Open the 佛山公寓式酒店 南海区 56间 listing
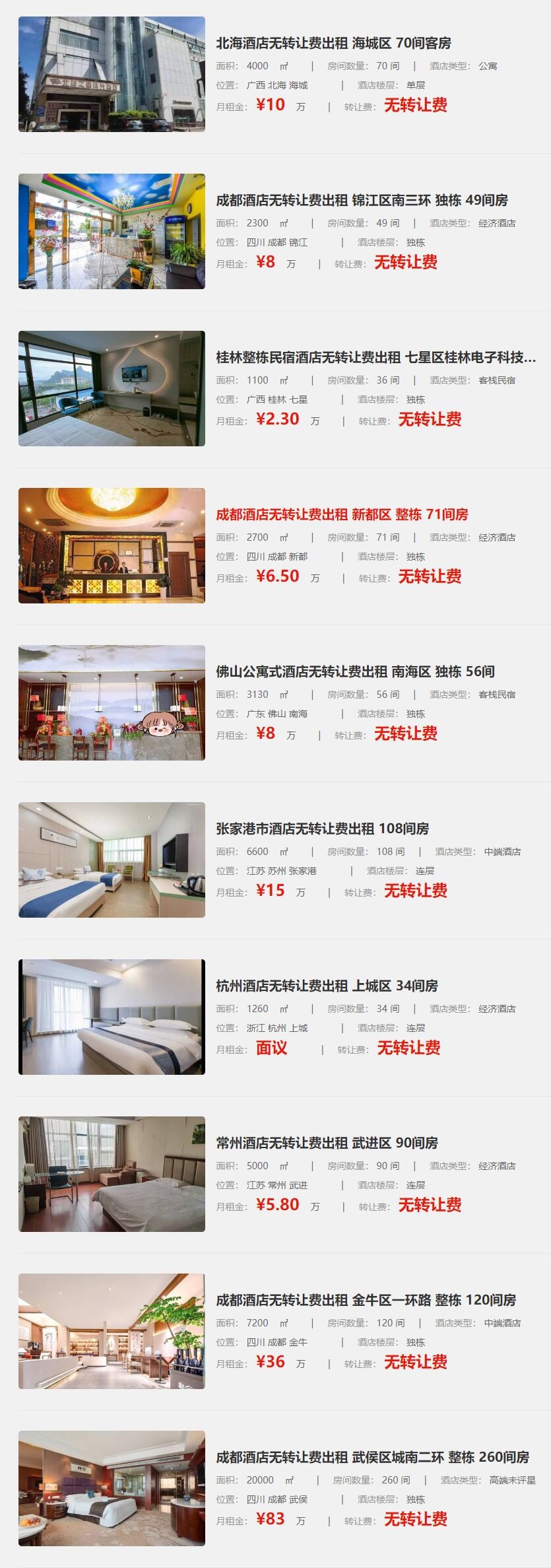Viewport: 551px width, 1568px height. point(355,672)
